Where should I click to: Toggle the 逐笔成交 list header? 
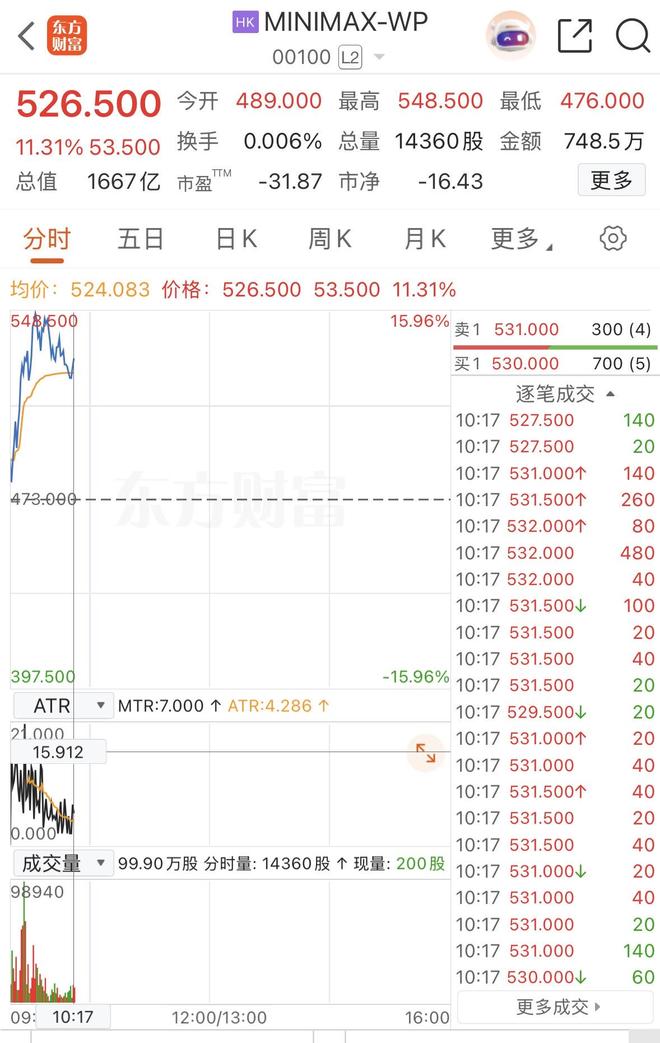point(555,394)
